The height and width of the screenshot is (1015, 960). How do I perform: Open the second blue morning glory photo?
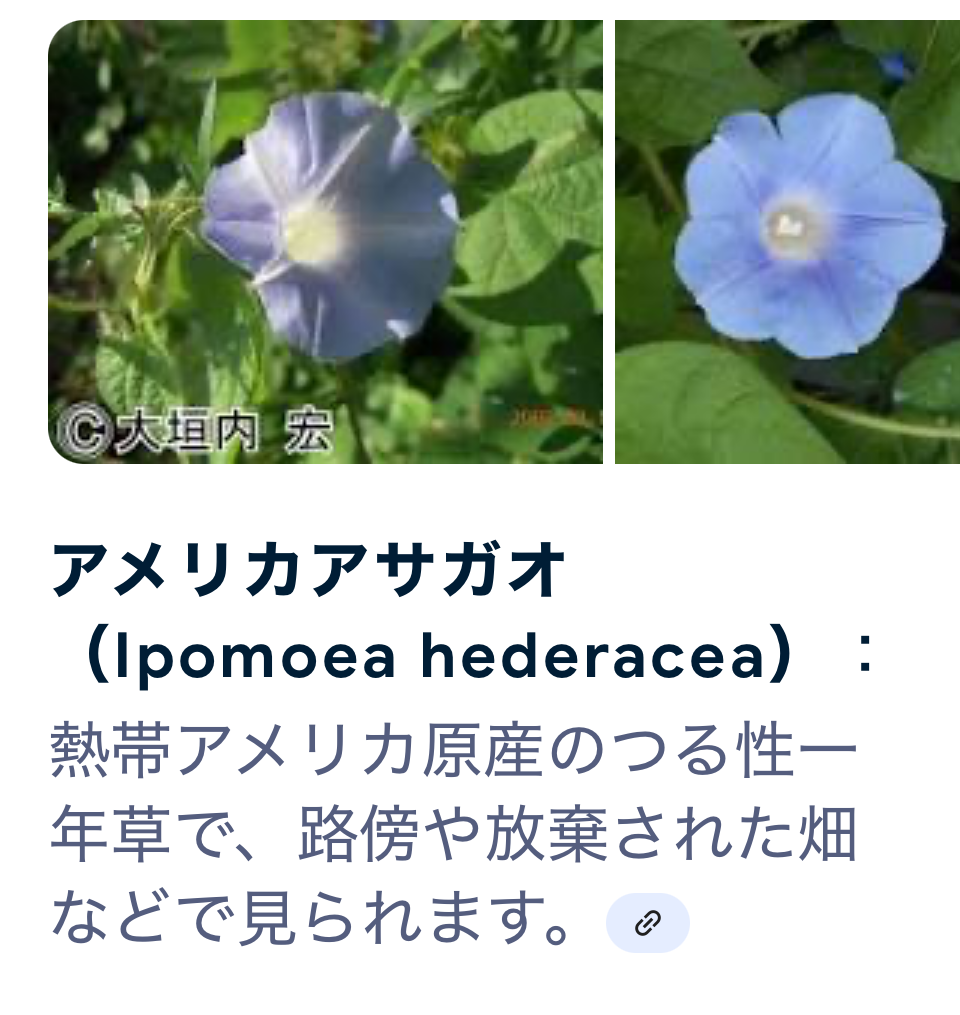[x=787, y=242]
